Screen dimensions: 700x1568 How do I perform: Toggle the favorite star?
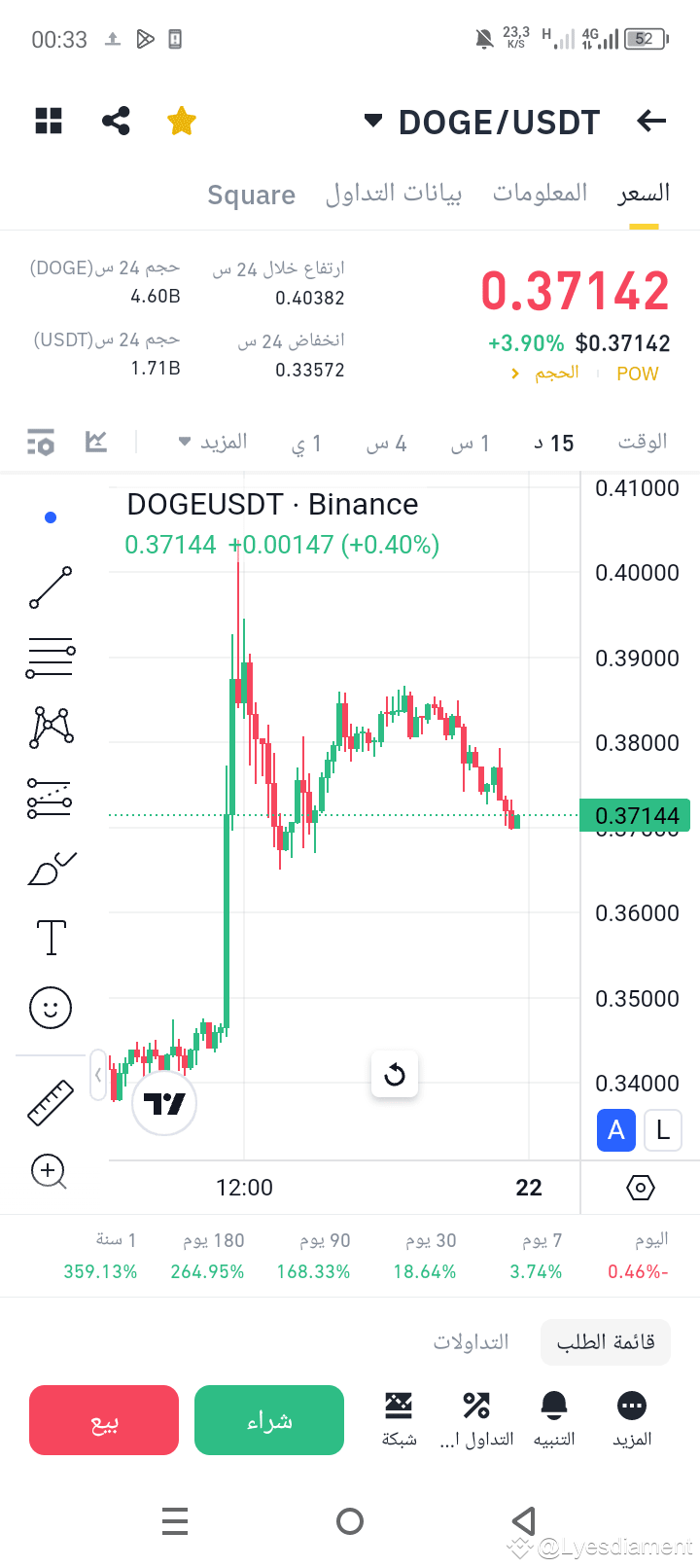pyautogui.click(x=182, y=122)
